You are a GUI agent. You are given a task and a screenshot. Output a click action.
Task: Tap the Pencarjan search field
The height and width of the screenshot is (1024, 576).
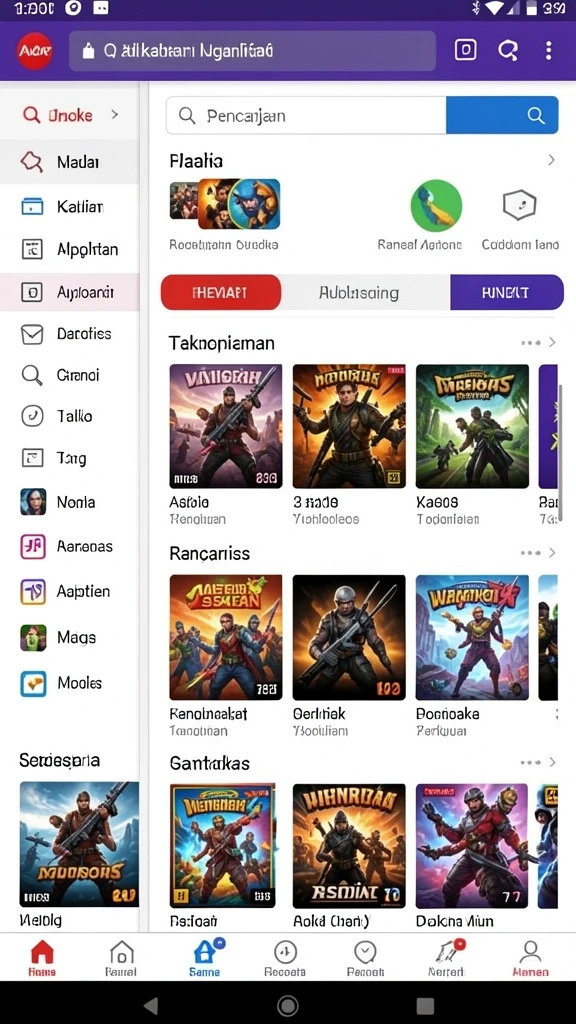point(306,116)
